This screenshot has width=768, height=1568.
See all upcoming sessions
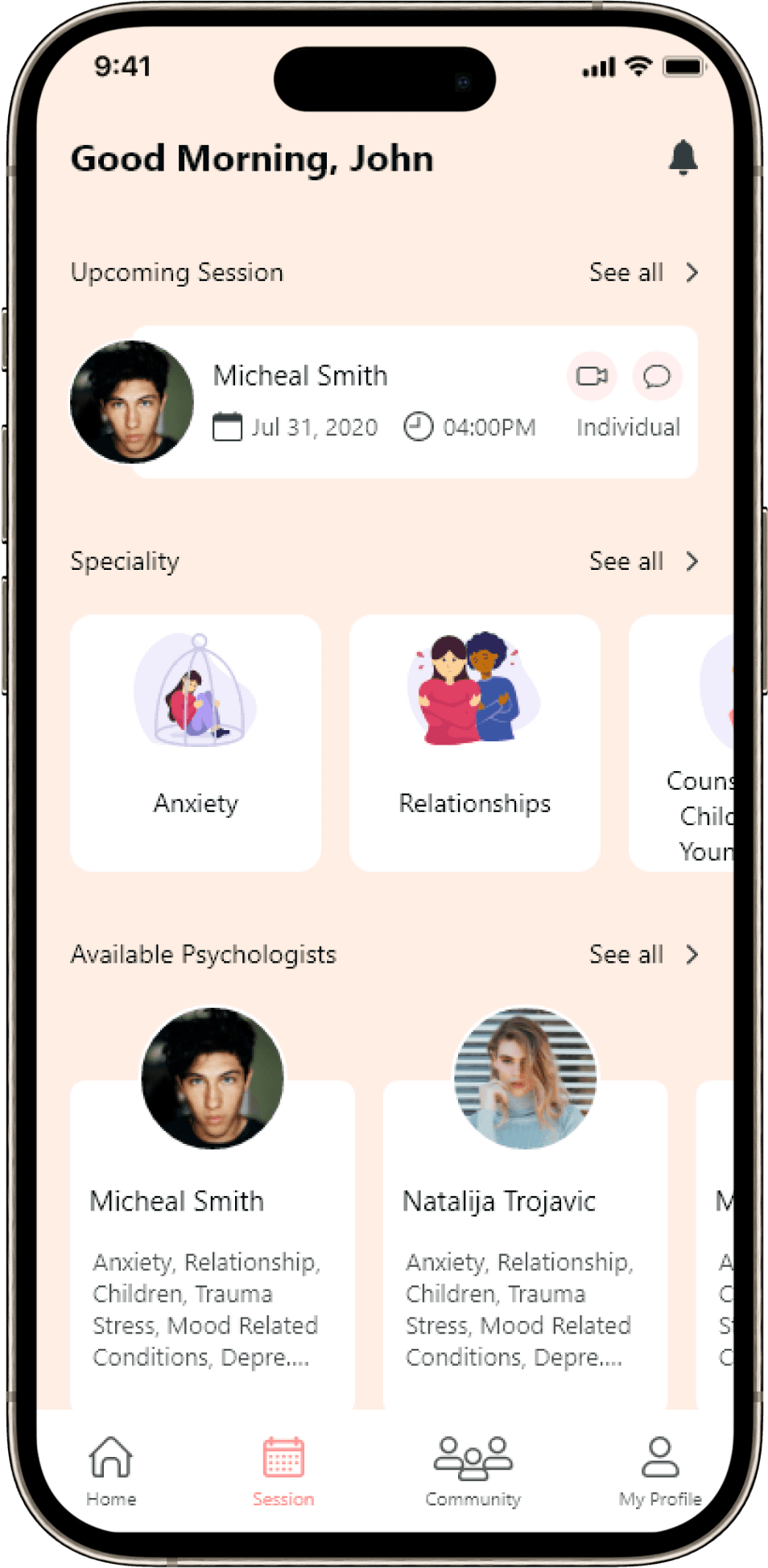tap(642, 273)
